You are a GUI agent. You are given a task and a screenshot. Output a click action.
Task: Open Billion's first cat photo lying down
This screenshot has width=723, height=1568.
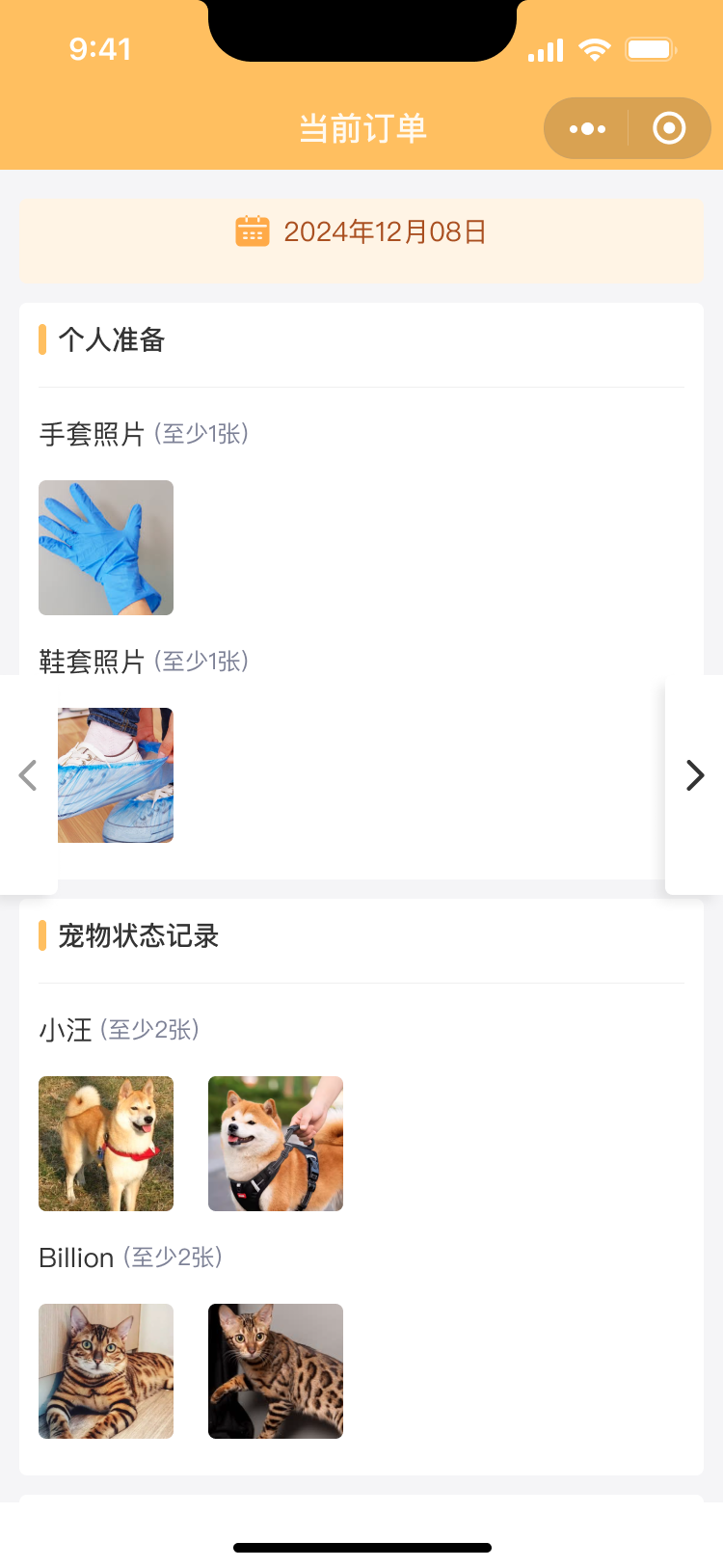106,1371
